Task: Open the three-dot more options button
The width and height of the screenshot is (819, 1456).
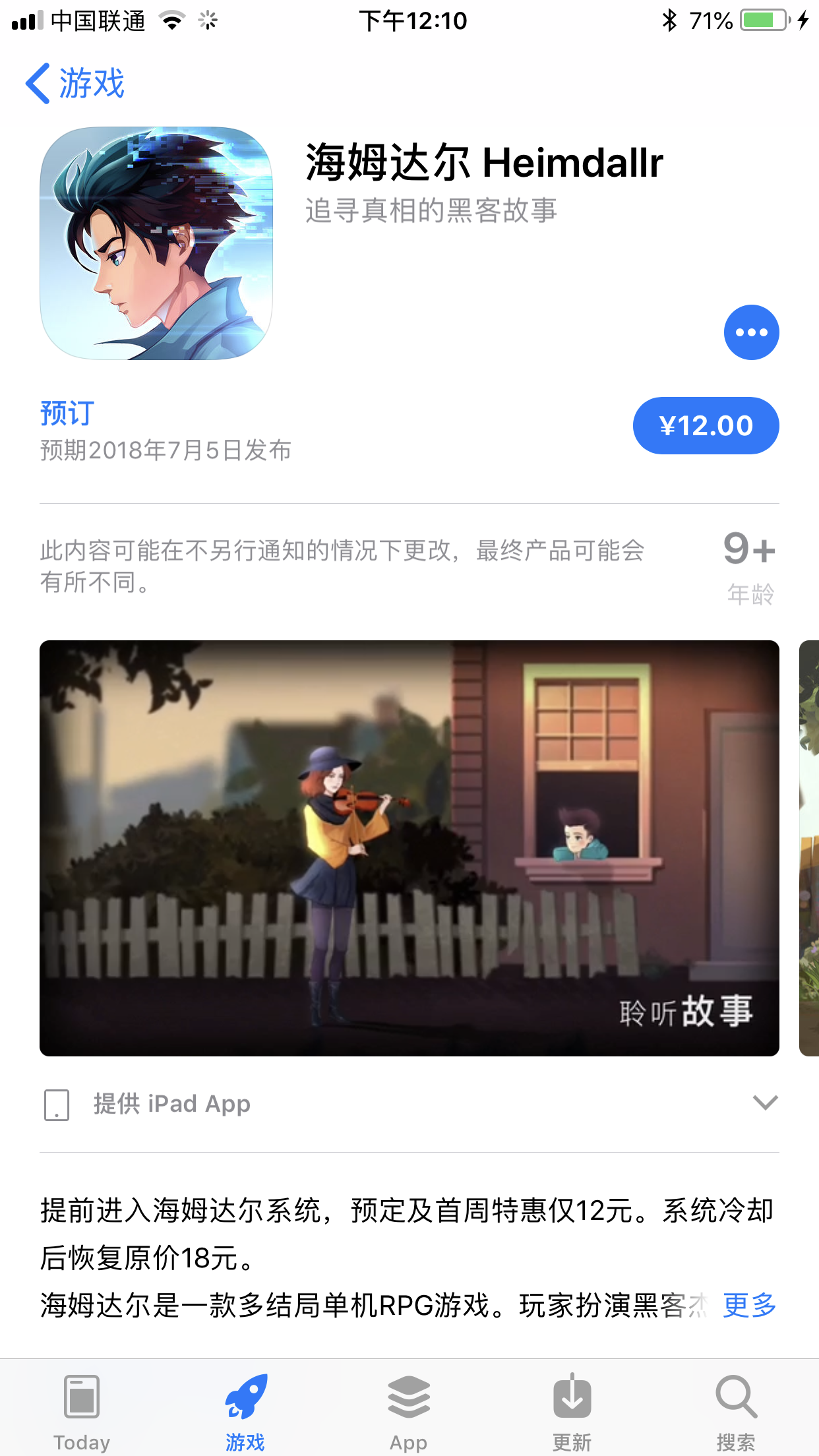Action: click(x=751, y=332)
